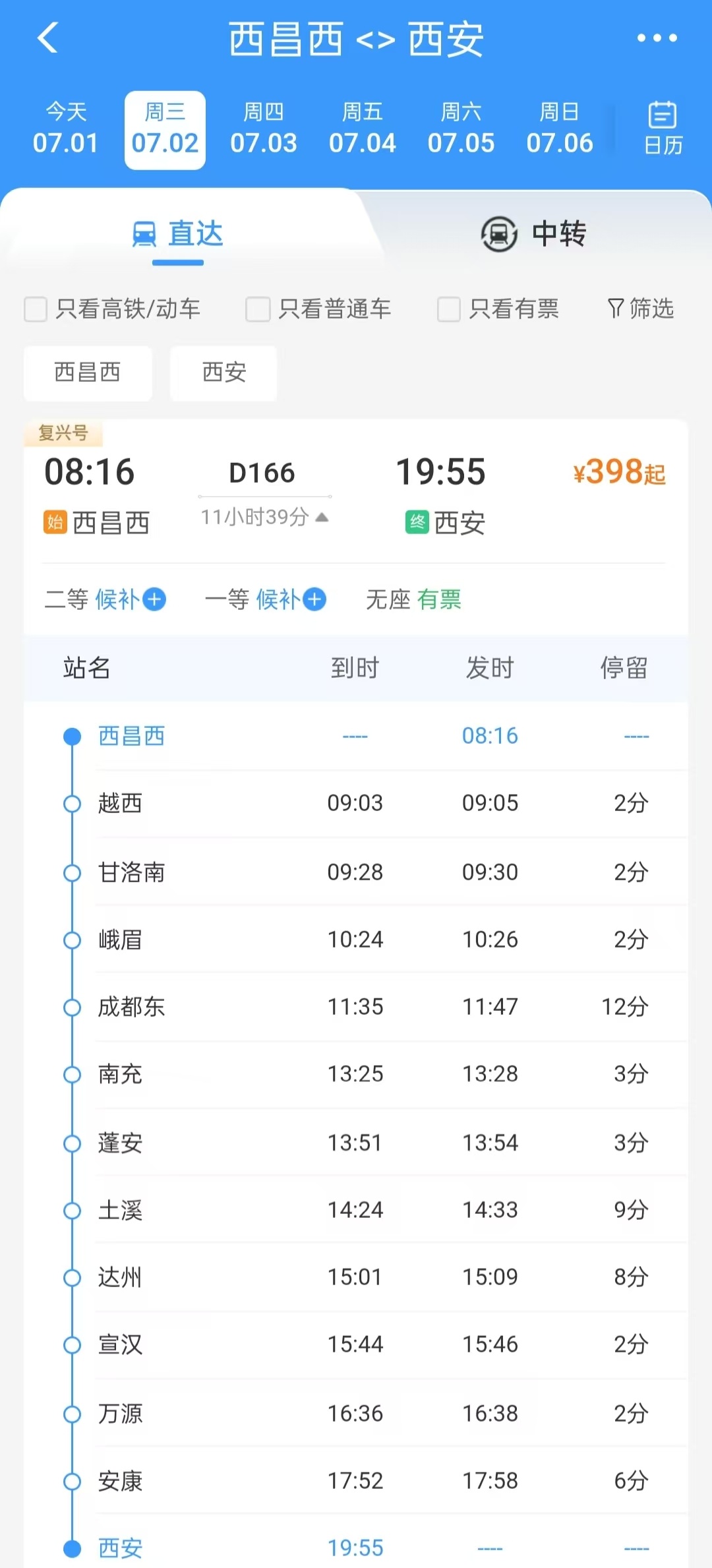
Task: Switch to the 中转 transfer tab
Action: [534, 234]
